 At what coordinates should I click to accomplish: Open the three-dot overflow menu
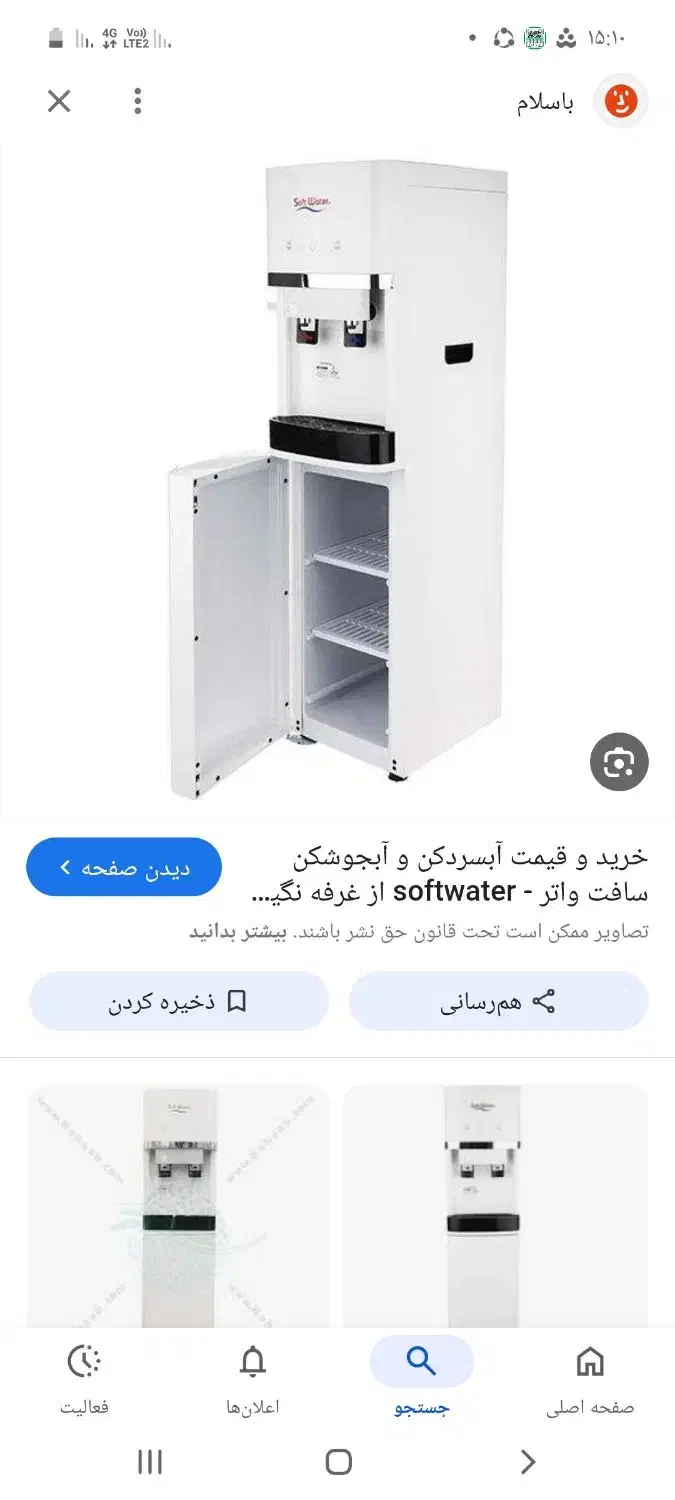(x=138, y=101)
